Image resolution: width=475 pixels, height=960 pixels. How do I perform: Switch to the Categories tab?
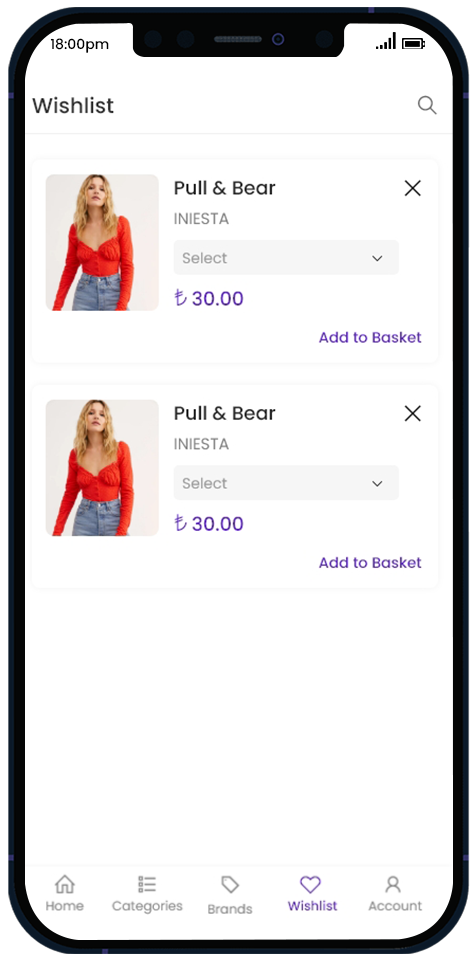[x=147, y=894]
